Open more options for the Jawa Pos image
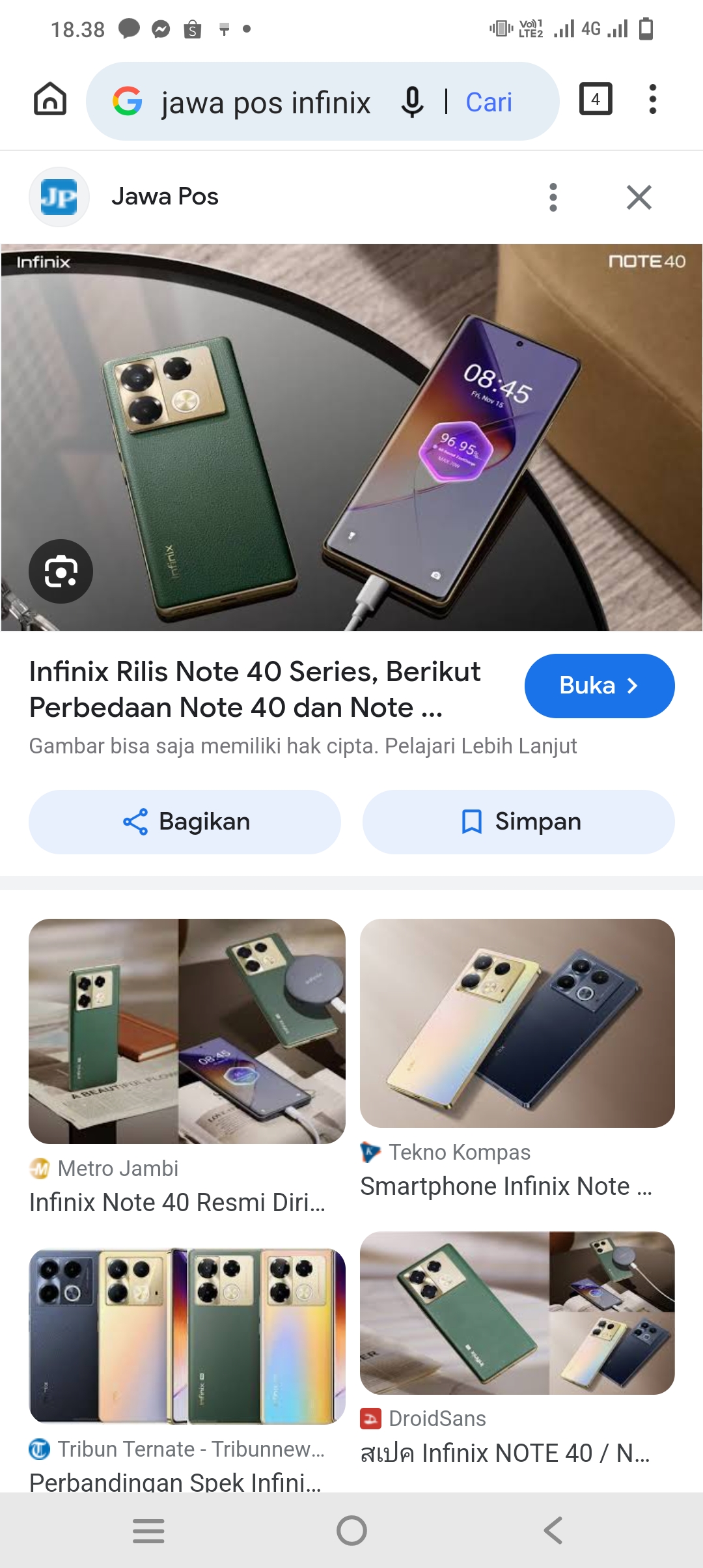Viewport: 703px width, 1568px height. pyautogui.click(x=553, y=197)
